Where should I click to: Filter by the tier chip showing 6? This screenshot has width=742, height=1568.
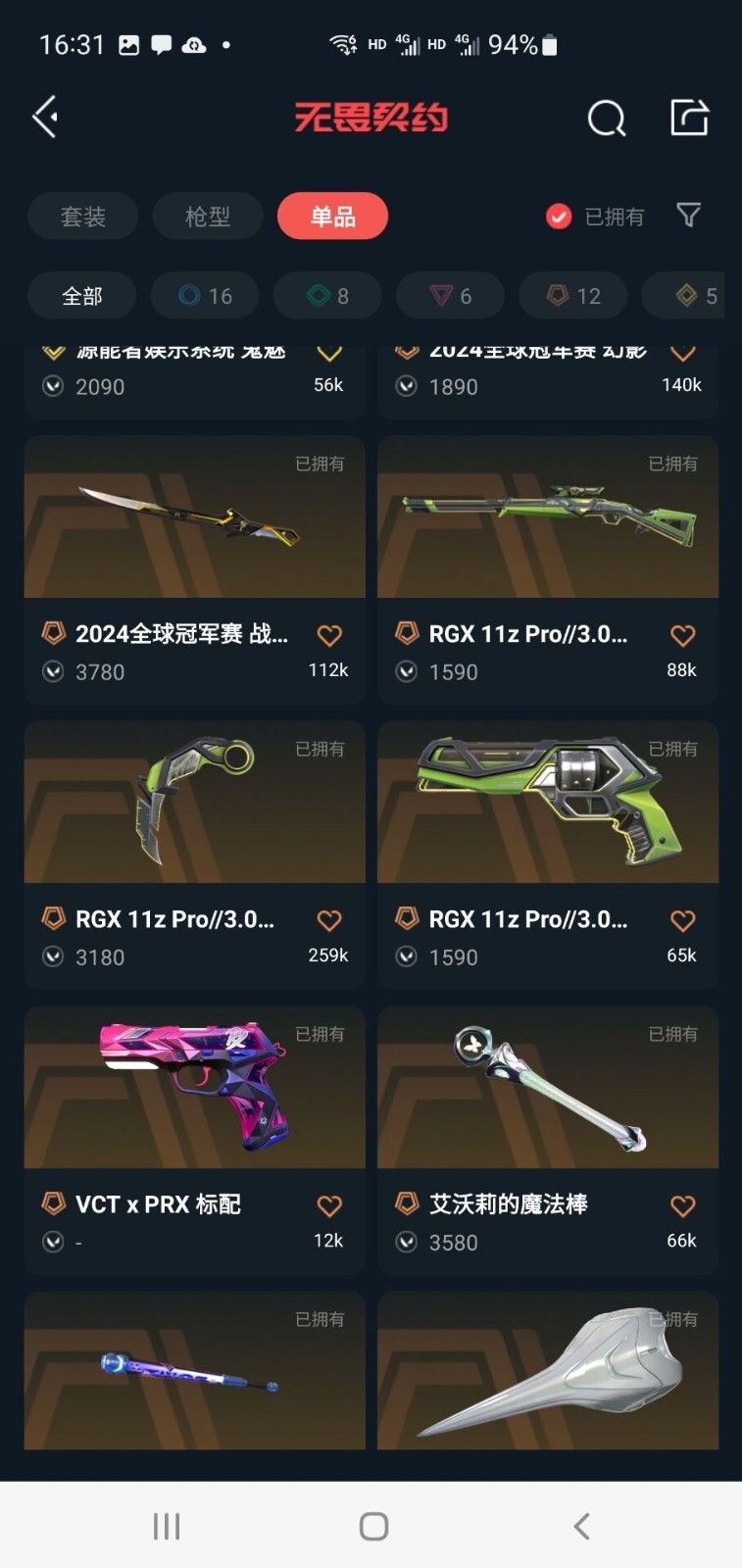(x=450, y=296)
